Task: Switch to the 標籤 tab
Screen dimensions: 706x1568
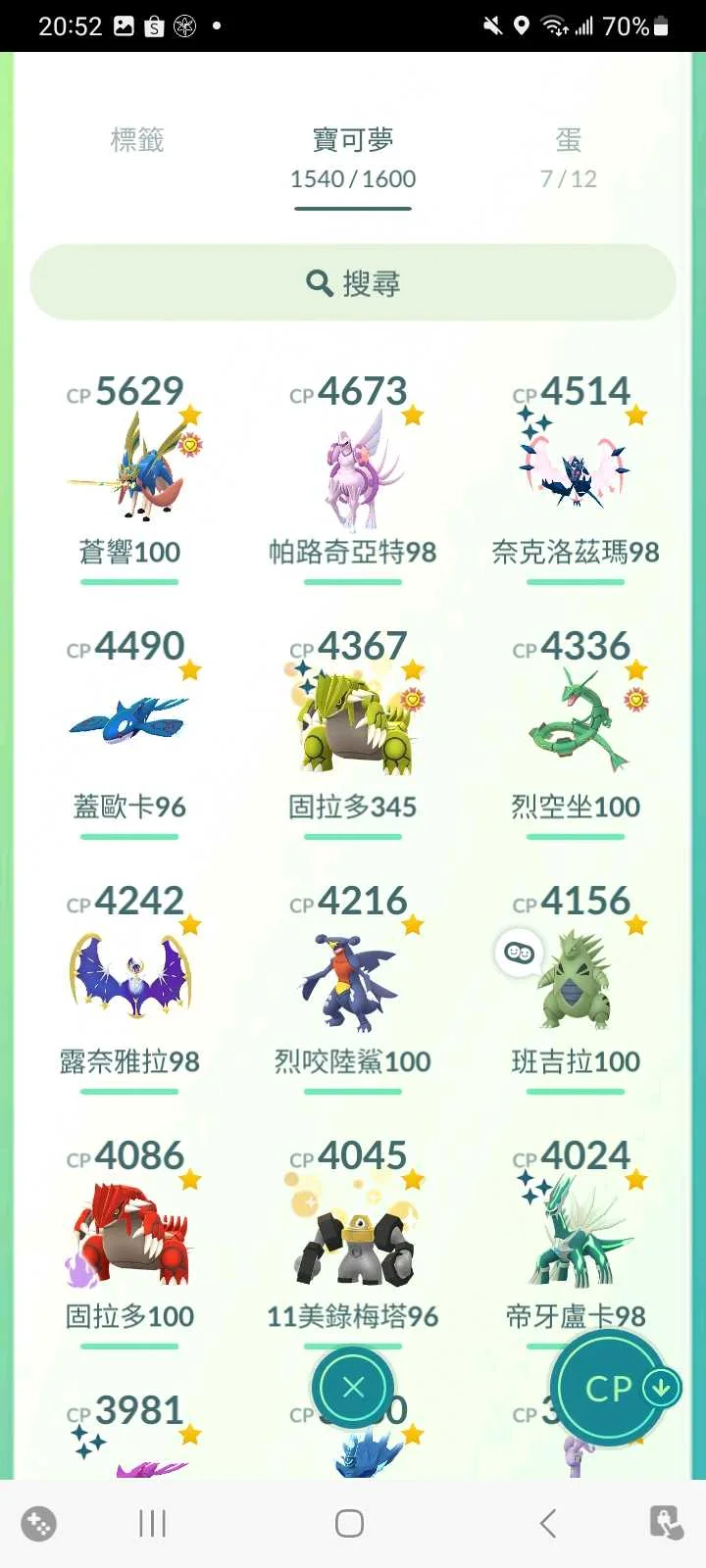Action: (x=137, y=142)
